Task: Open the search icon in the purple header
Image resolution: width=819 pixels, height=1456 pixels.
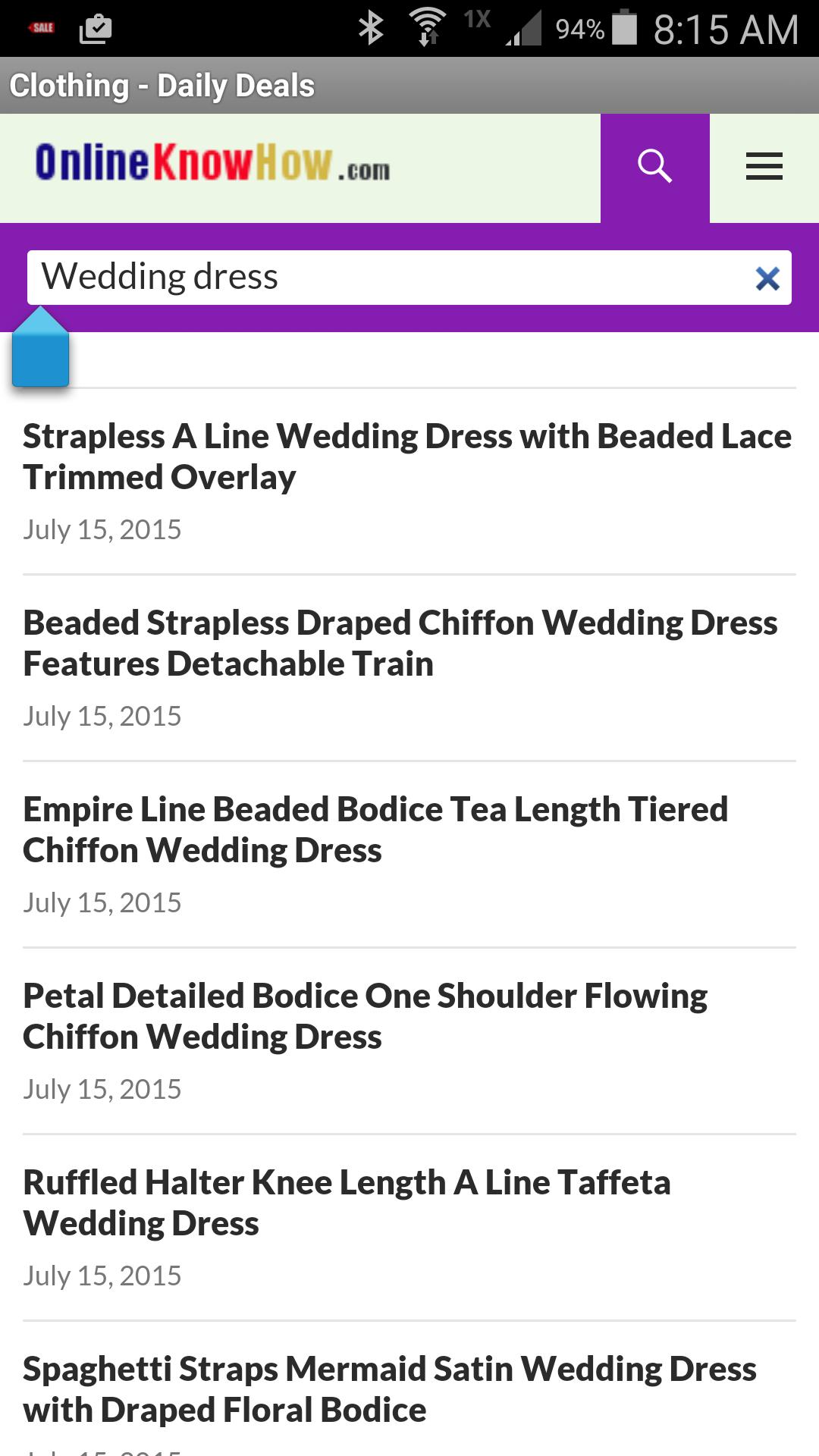Action: click(654, 167)
